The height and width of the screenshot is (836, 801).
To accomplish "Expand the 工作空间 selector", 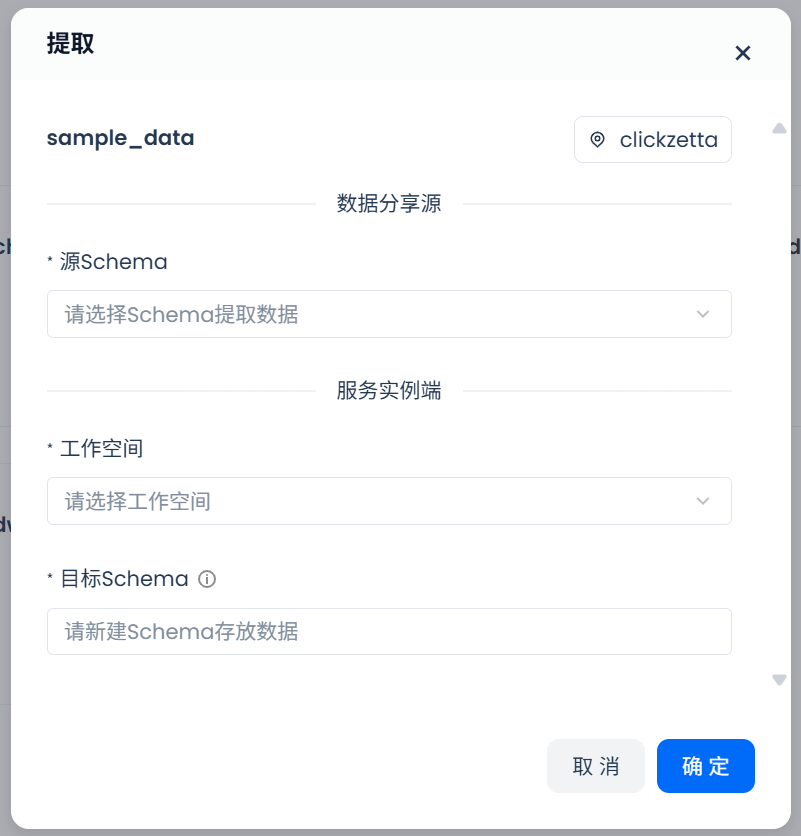I will pyautogui.click(x=389, y=501).
